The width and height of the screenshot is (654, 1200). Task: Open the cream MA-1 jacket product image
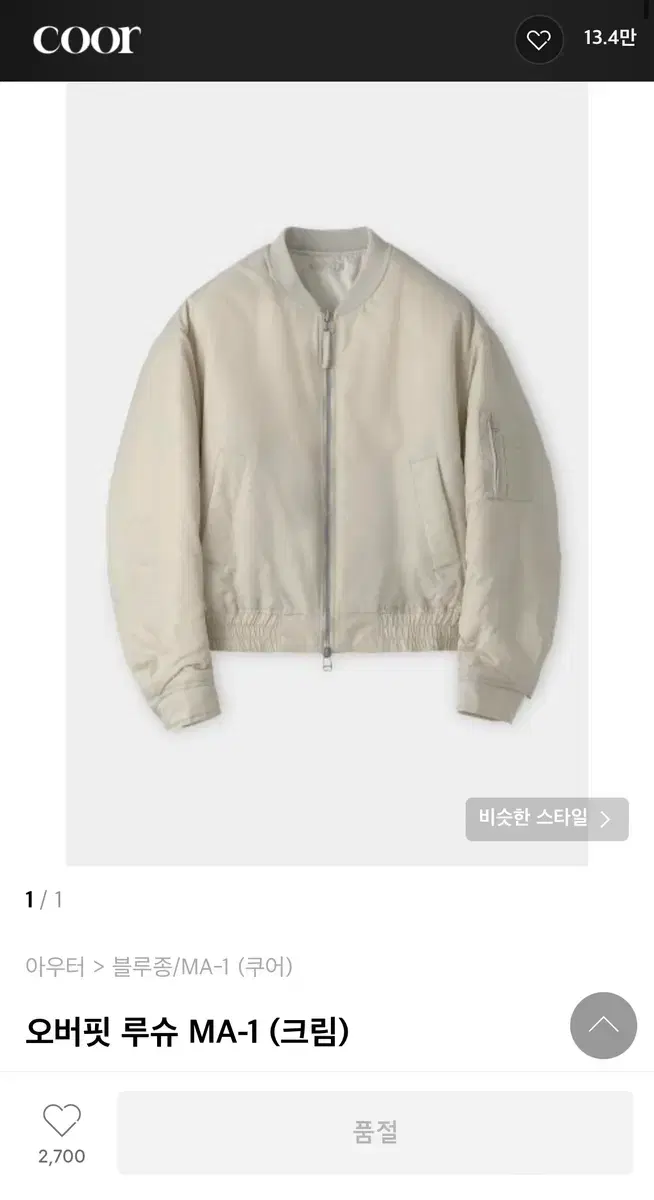(x=327, y=474)
